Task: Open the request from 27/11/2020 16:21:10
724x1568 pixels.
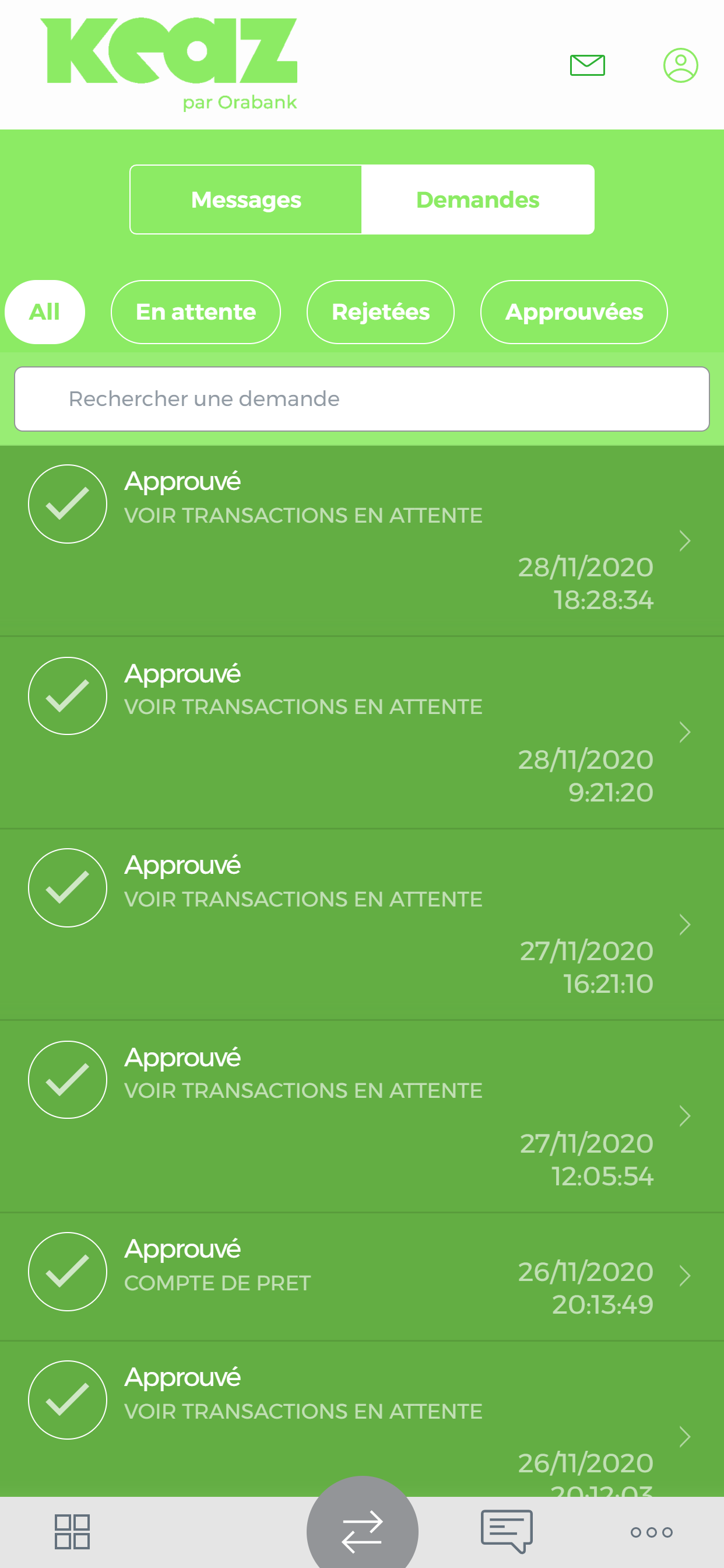Action: click(x=362, y=924)
